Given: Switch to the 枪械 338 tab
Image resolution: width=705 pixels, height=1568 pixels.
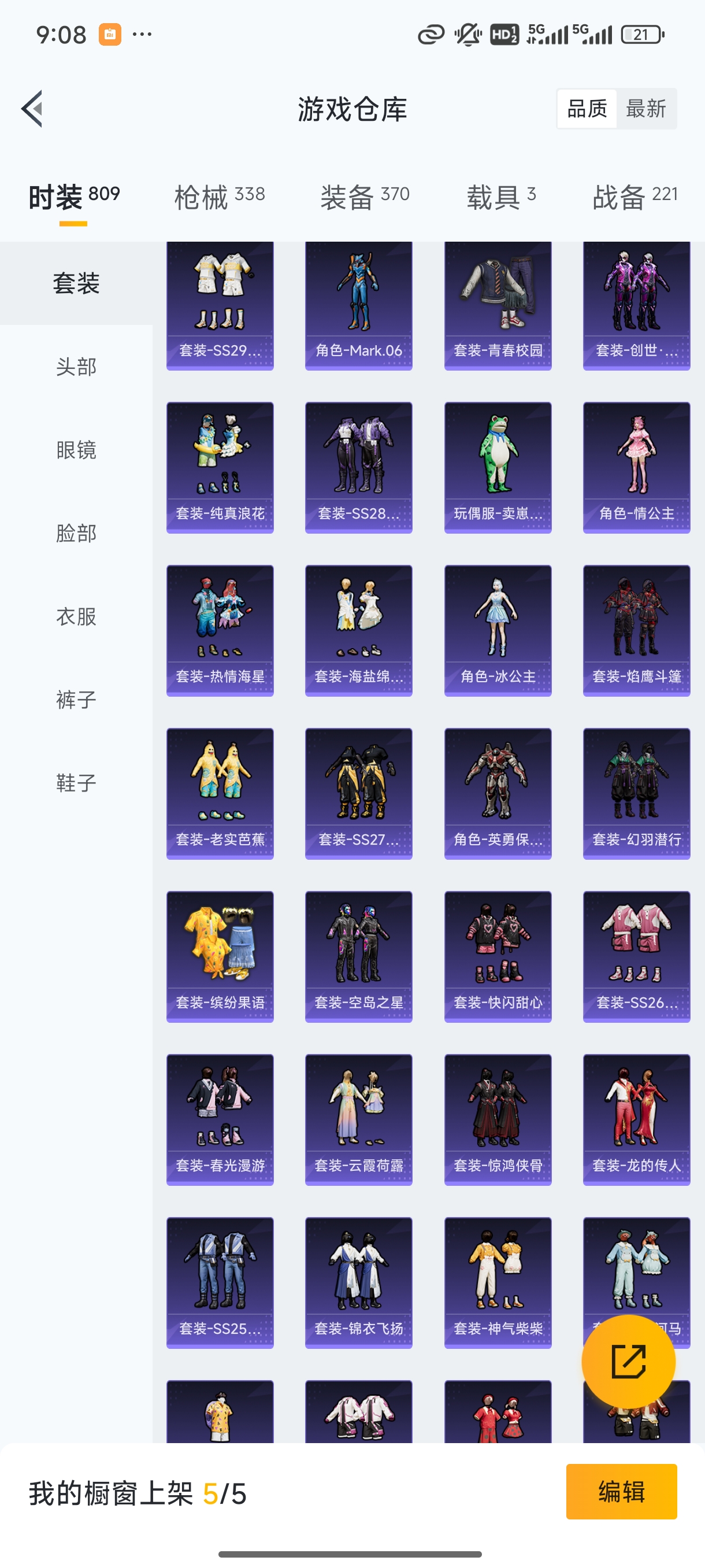Looking at the screenshot, I should pyautogui.click(x=220, y=195).
